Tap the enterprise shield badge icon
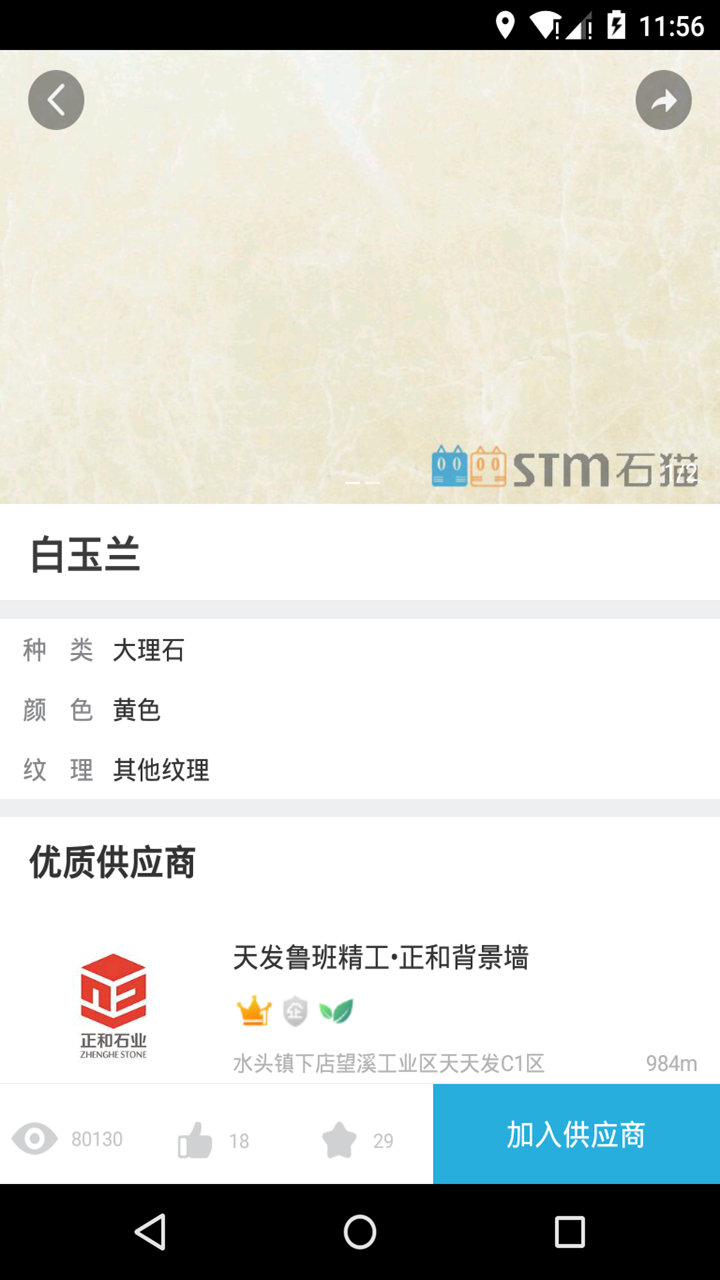This screenshot has width=720, height=1280. pos(295,1011)
